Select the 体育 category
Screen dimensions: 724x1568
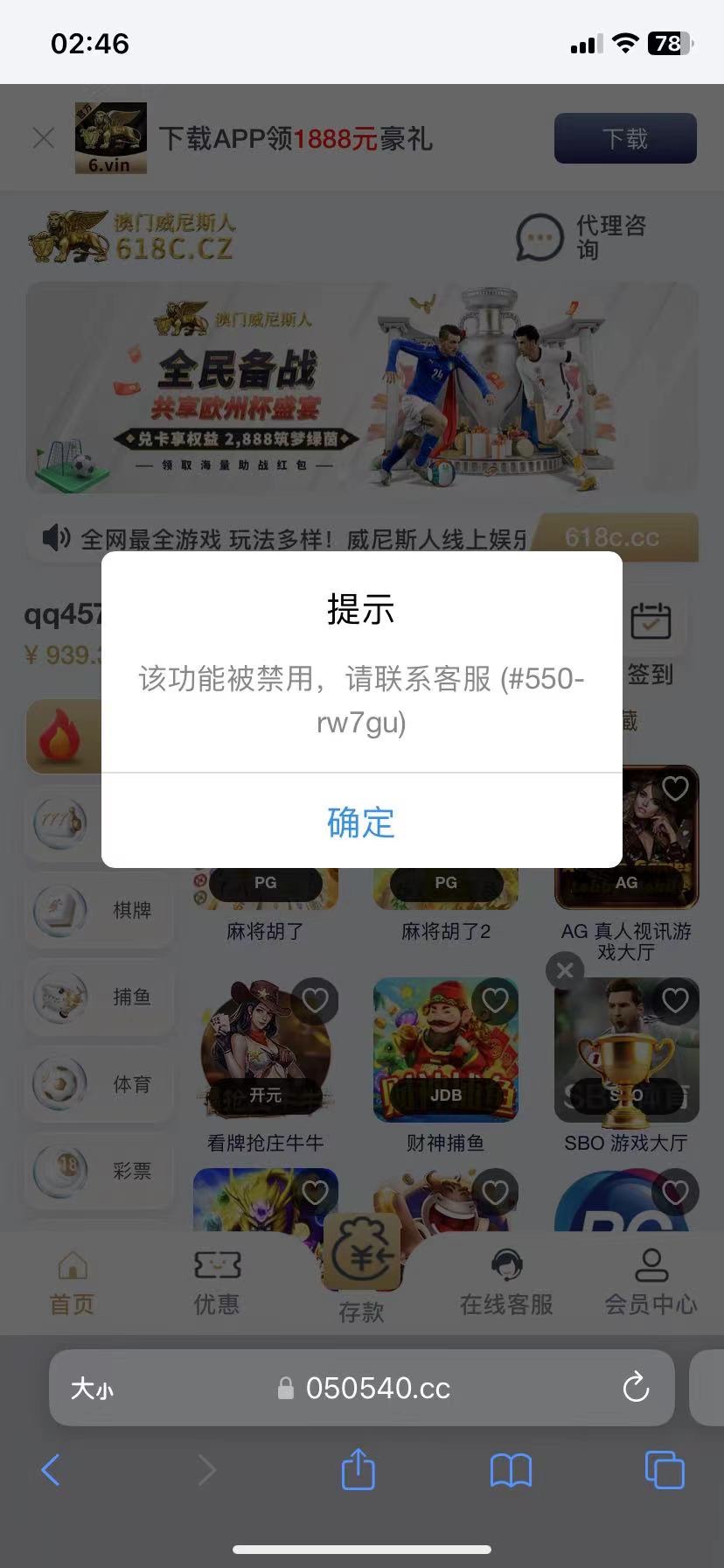[x=101, y=1084]
